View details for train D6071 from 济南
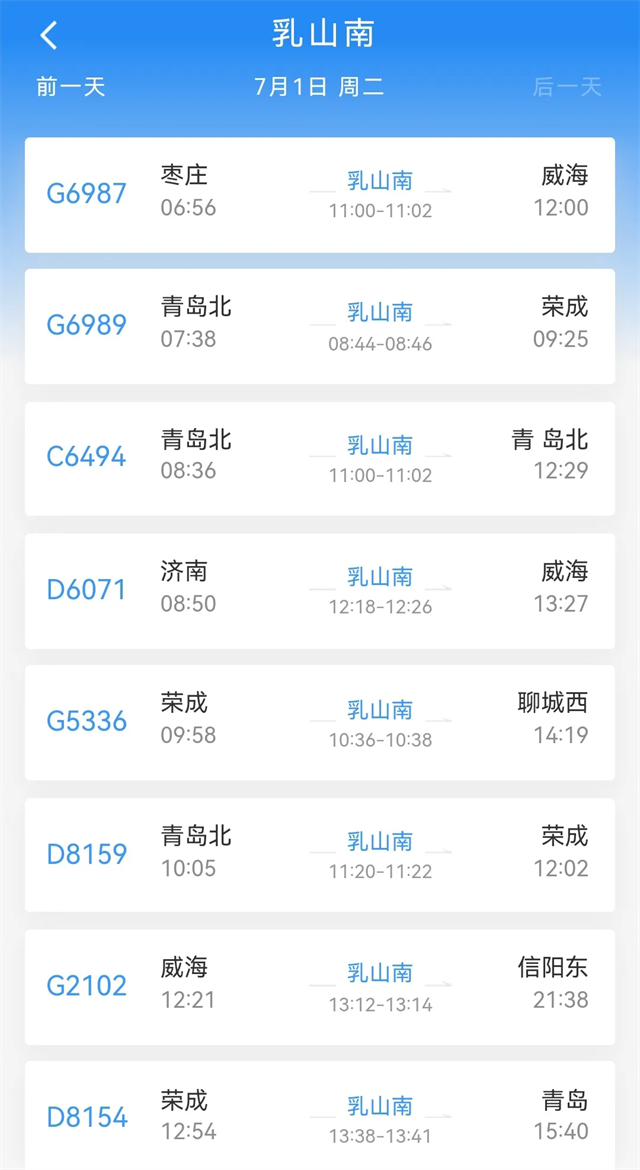 [320, 590]
